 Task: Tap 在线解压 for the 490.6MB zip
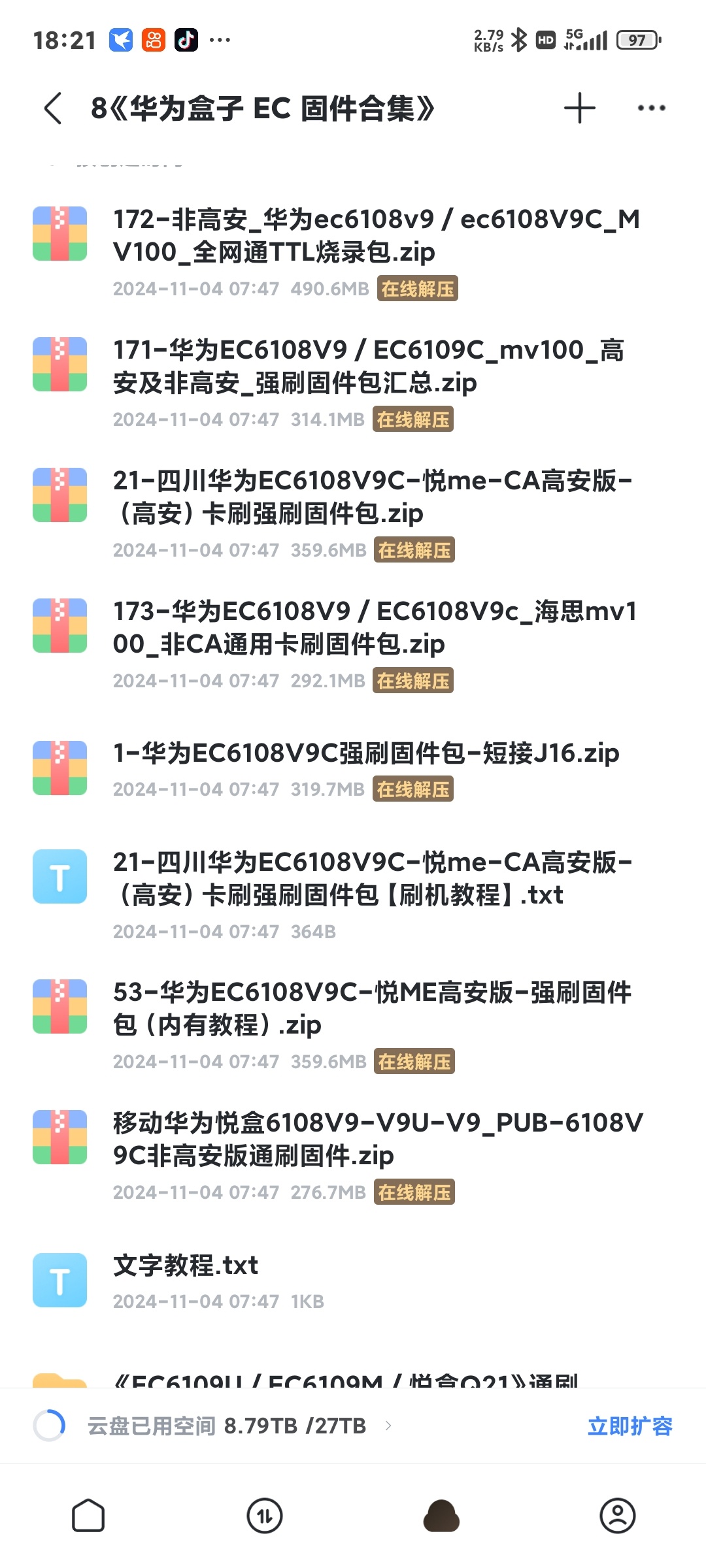tap(417, 289)
